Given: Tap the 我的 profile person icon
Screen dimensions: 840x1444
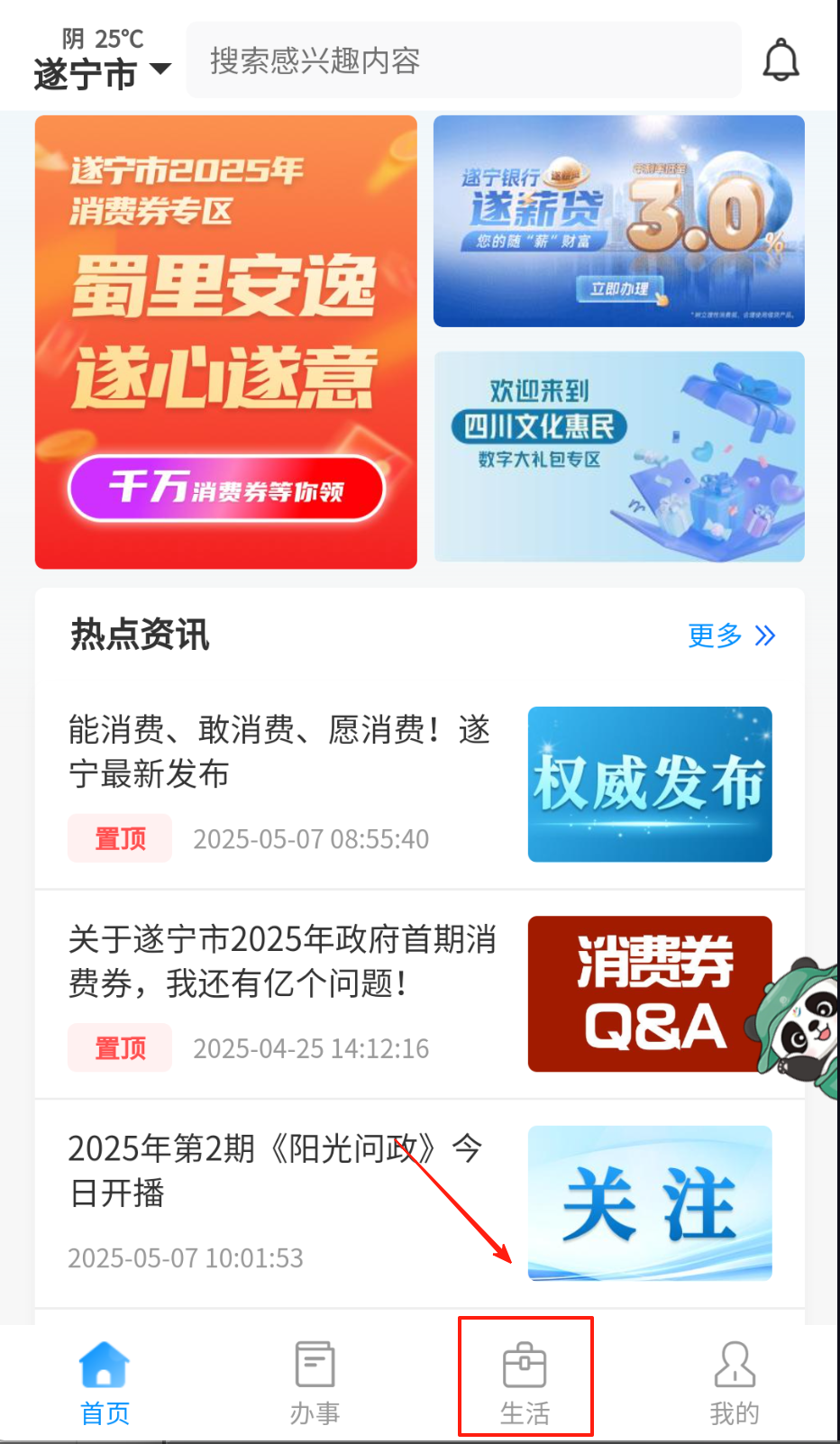Looking at the screenshot, I should click(735, 1366).
